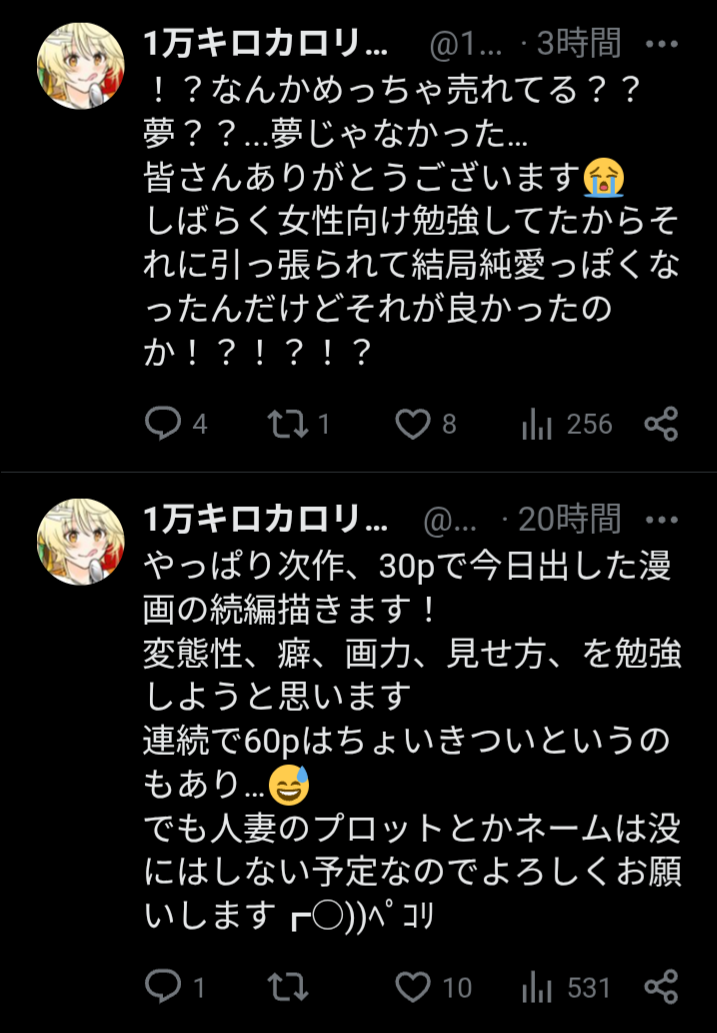Reply to the 3時間 post
Image resolution: width=717 pixels, height=1033 pixels.
[x=162, y=425]
